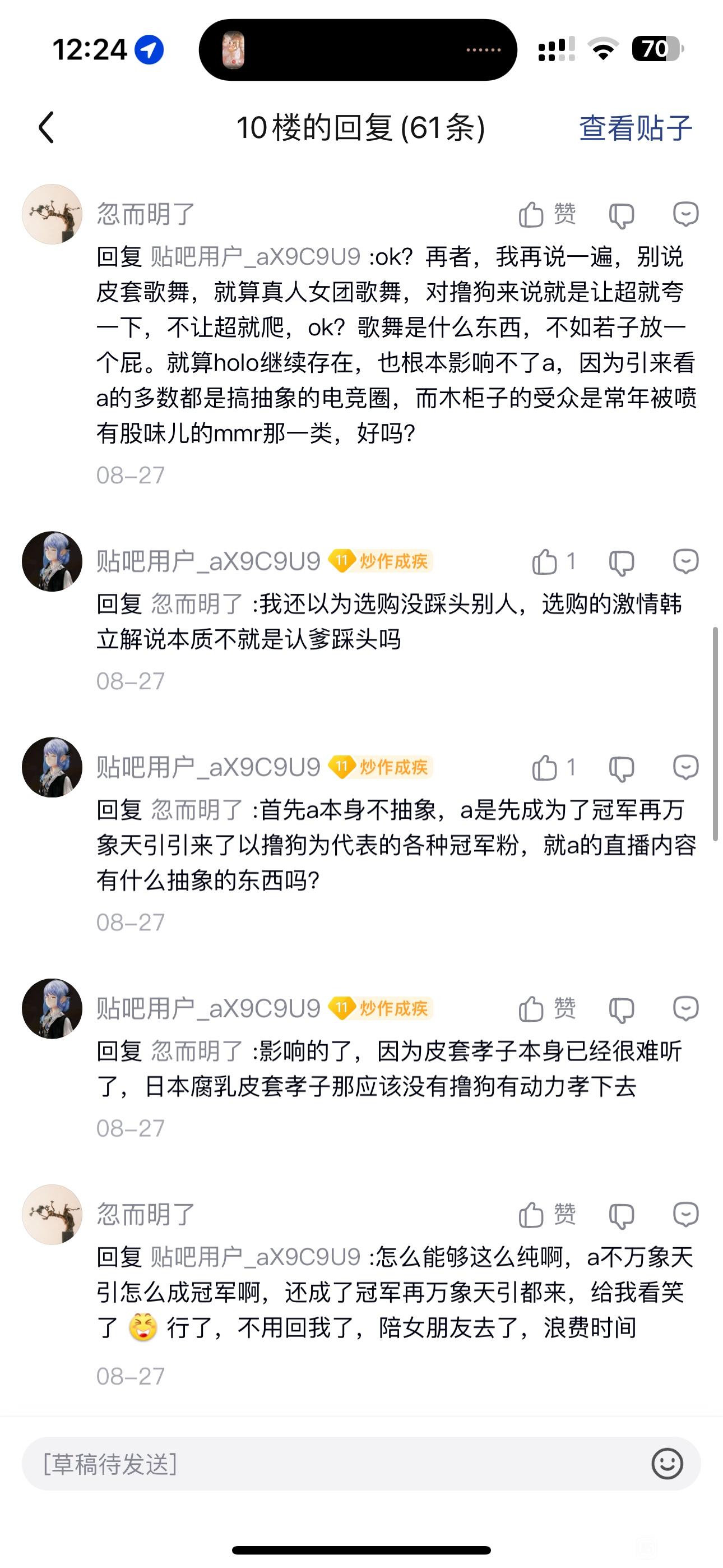Tap reply icon on "我还以为选购没踩头别人" comment

pos(686,561)
